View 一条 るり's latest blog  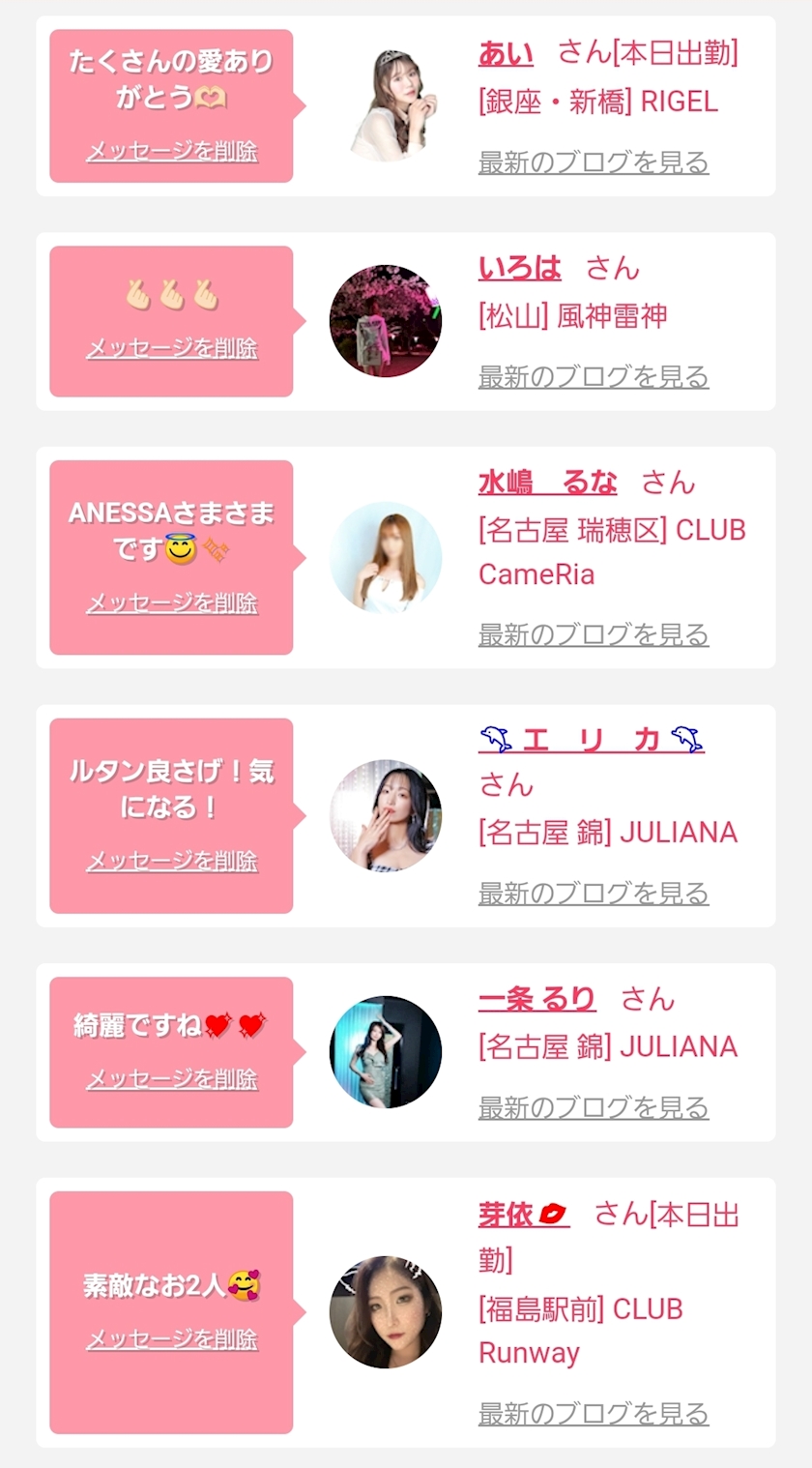(x=594, y=1108)
